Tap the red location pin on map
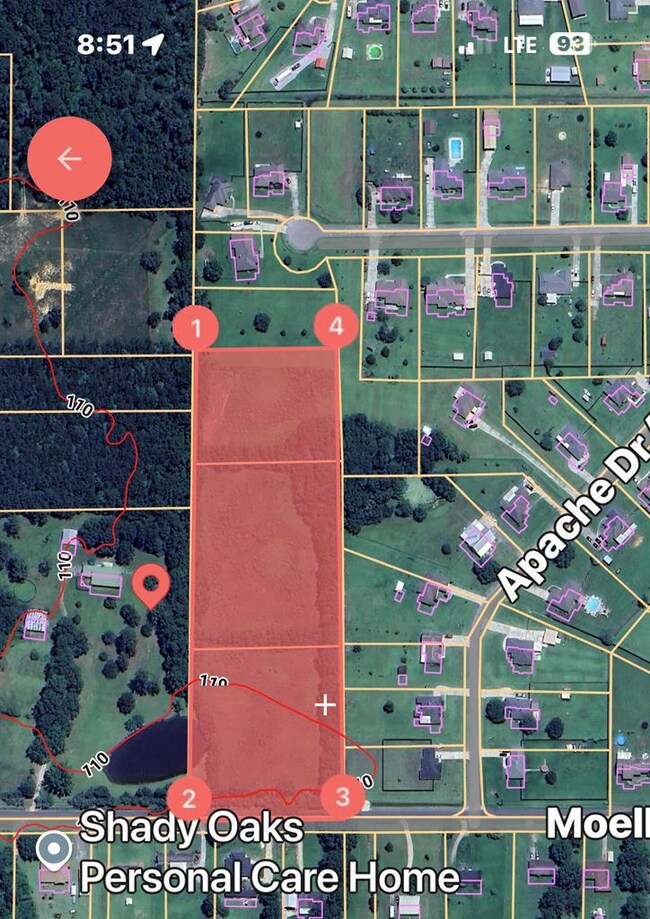The width and height of the screenshot is (650, 919). point(150,584)
